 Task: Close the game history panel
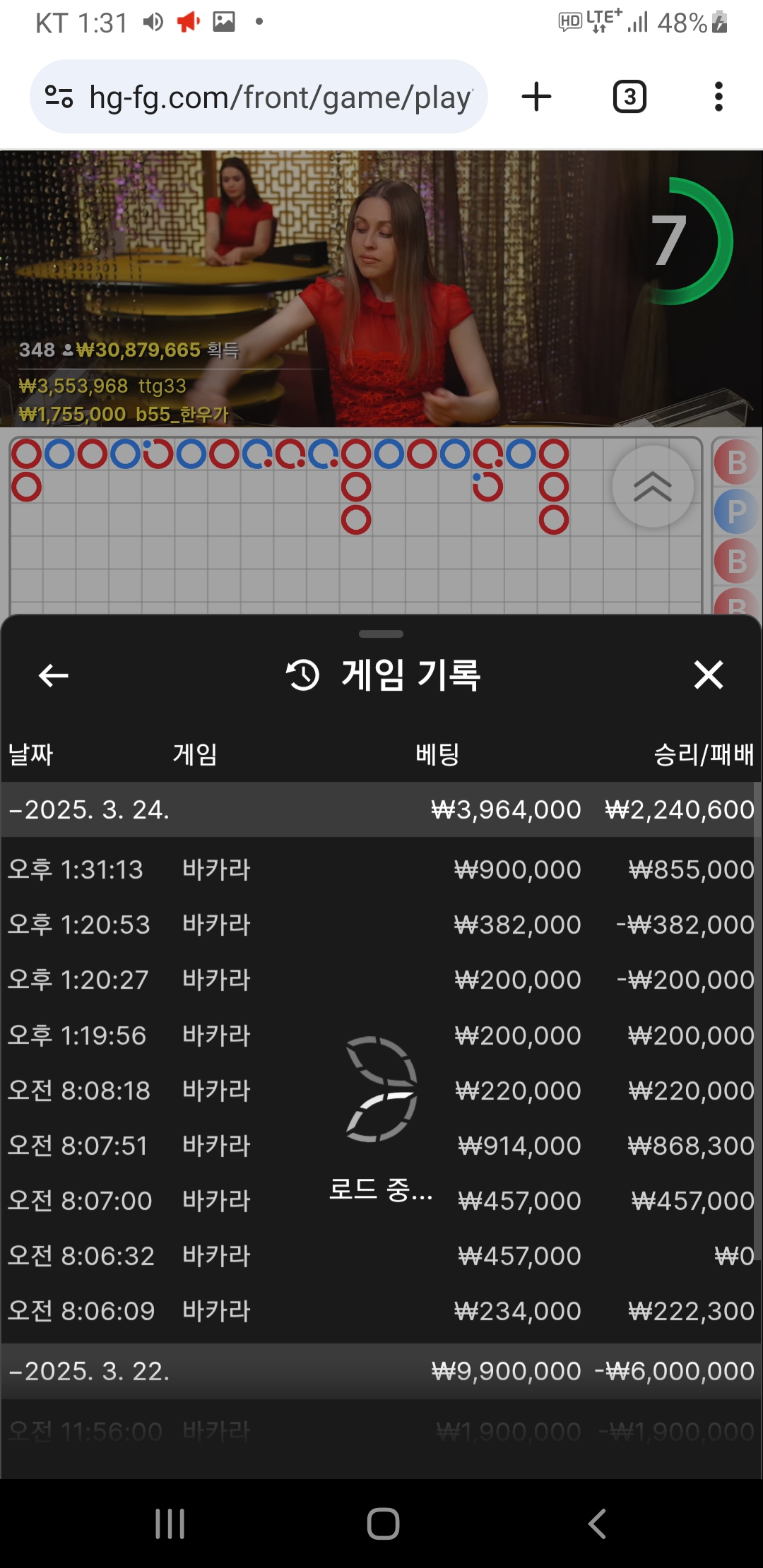(708, 675)
